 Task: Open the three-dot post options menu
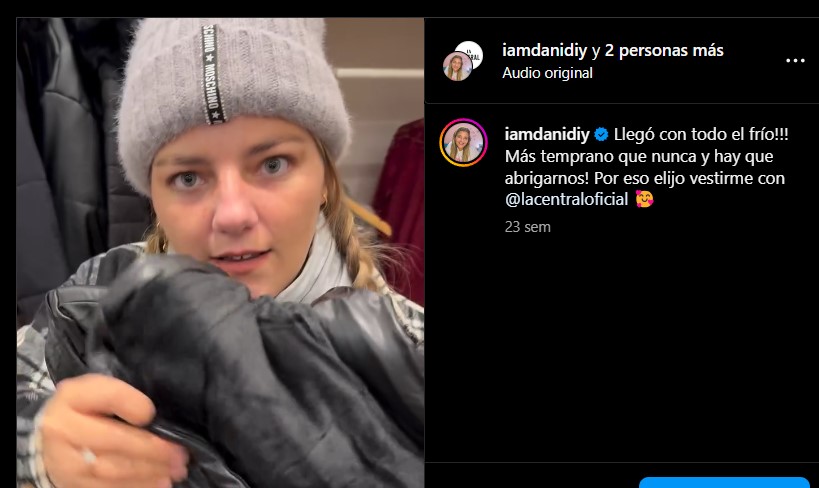click(x=795, y=60)
